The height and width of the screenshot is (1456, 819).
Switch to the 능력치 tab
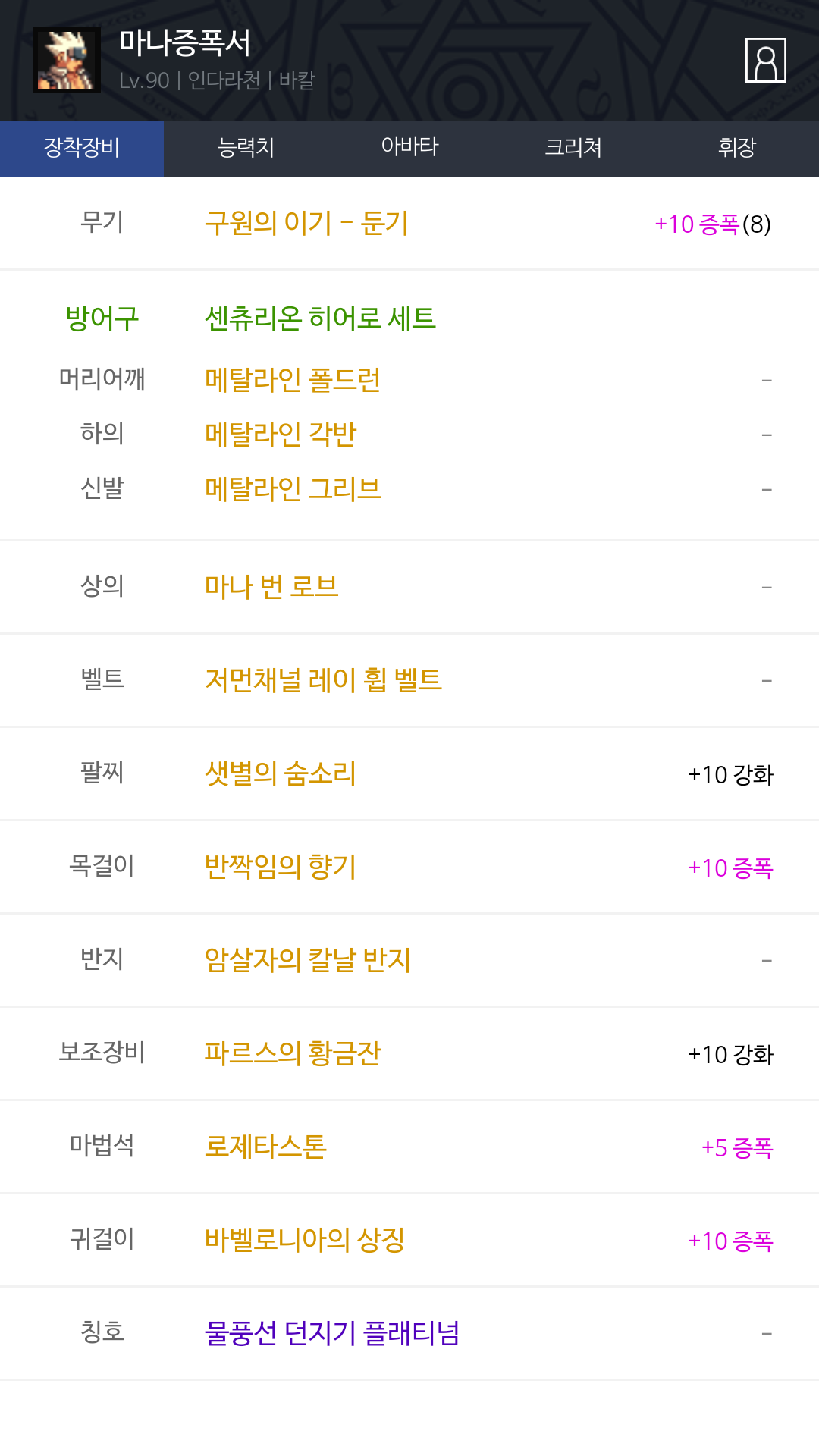click(x=246, y=149)
